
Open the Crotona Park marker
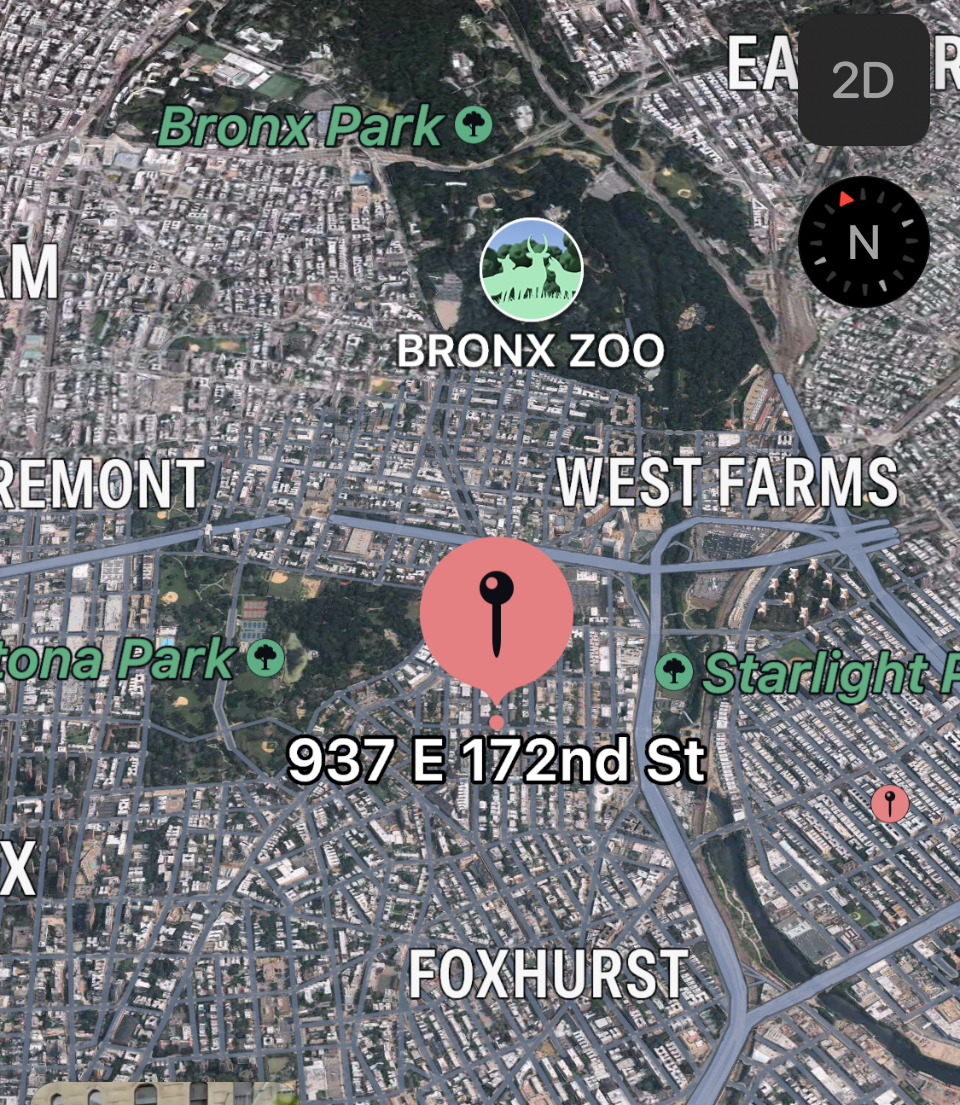click(x=266, y=657)
